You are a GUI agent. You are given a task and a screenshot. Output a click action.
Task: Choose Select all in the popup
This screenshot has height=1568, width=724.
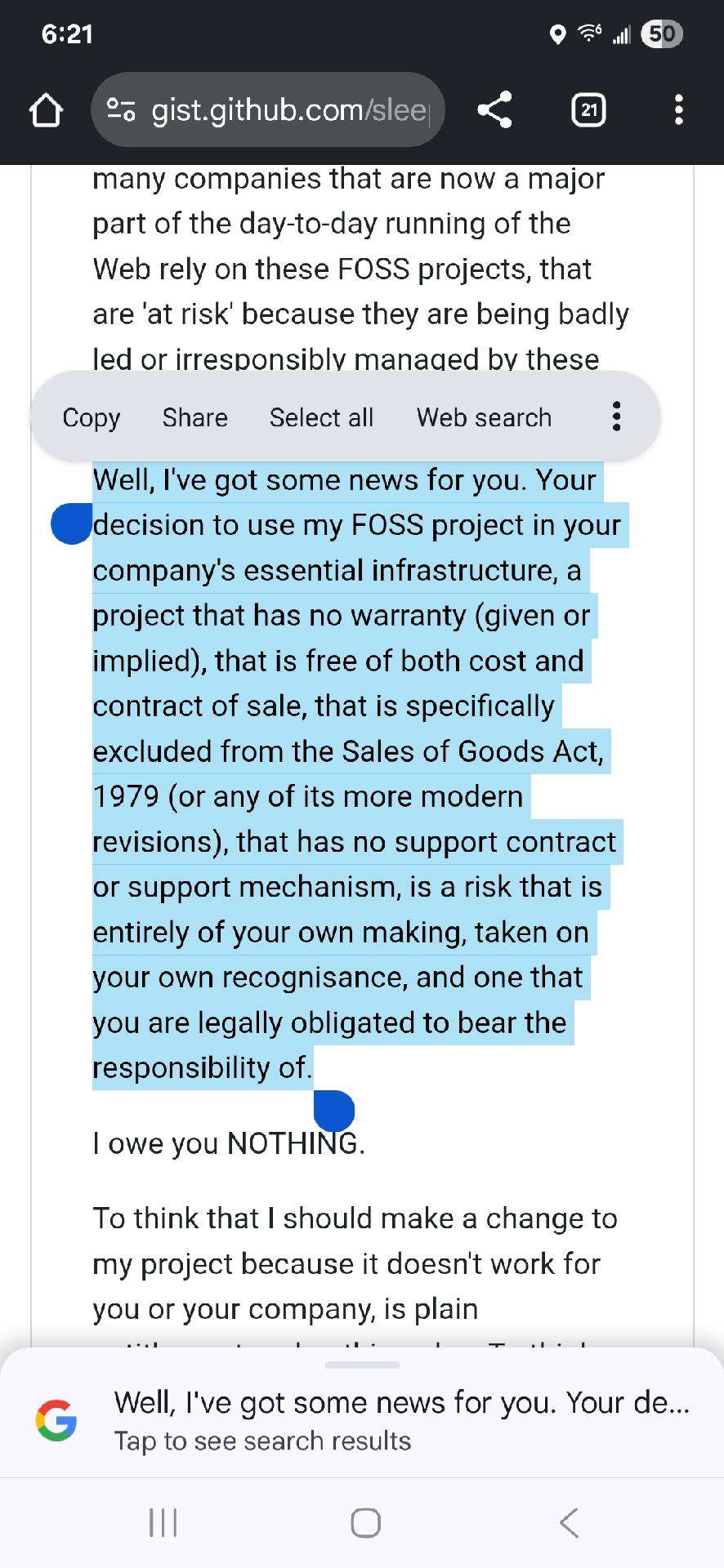pos(321,417)
